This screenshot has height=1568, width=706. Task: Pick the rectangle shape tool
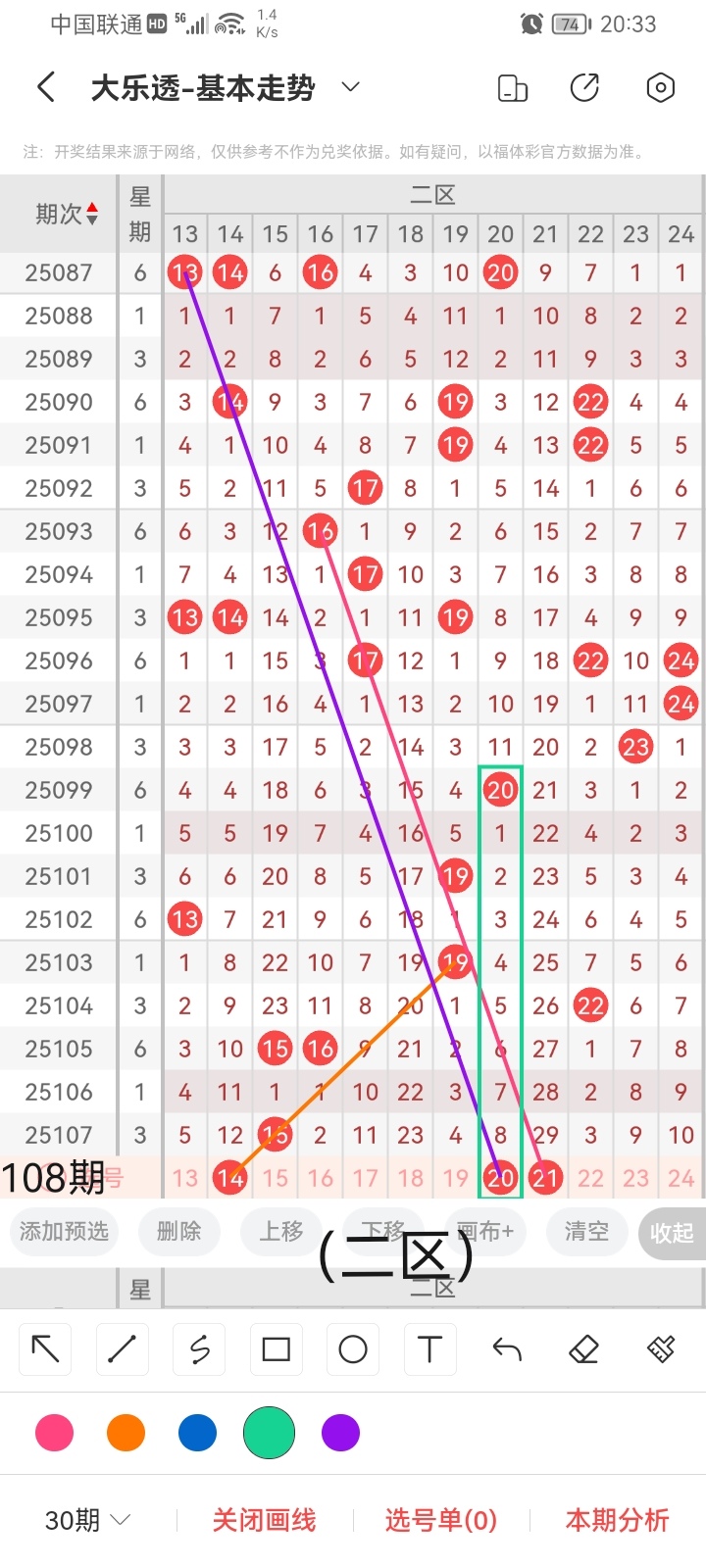click(x=277, y=1349)
